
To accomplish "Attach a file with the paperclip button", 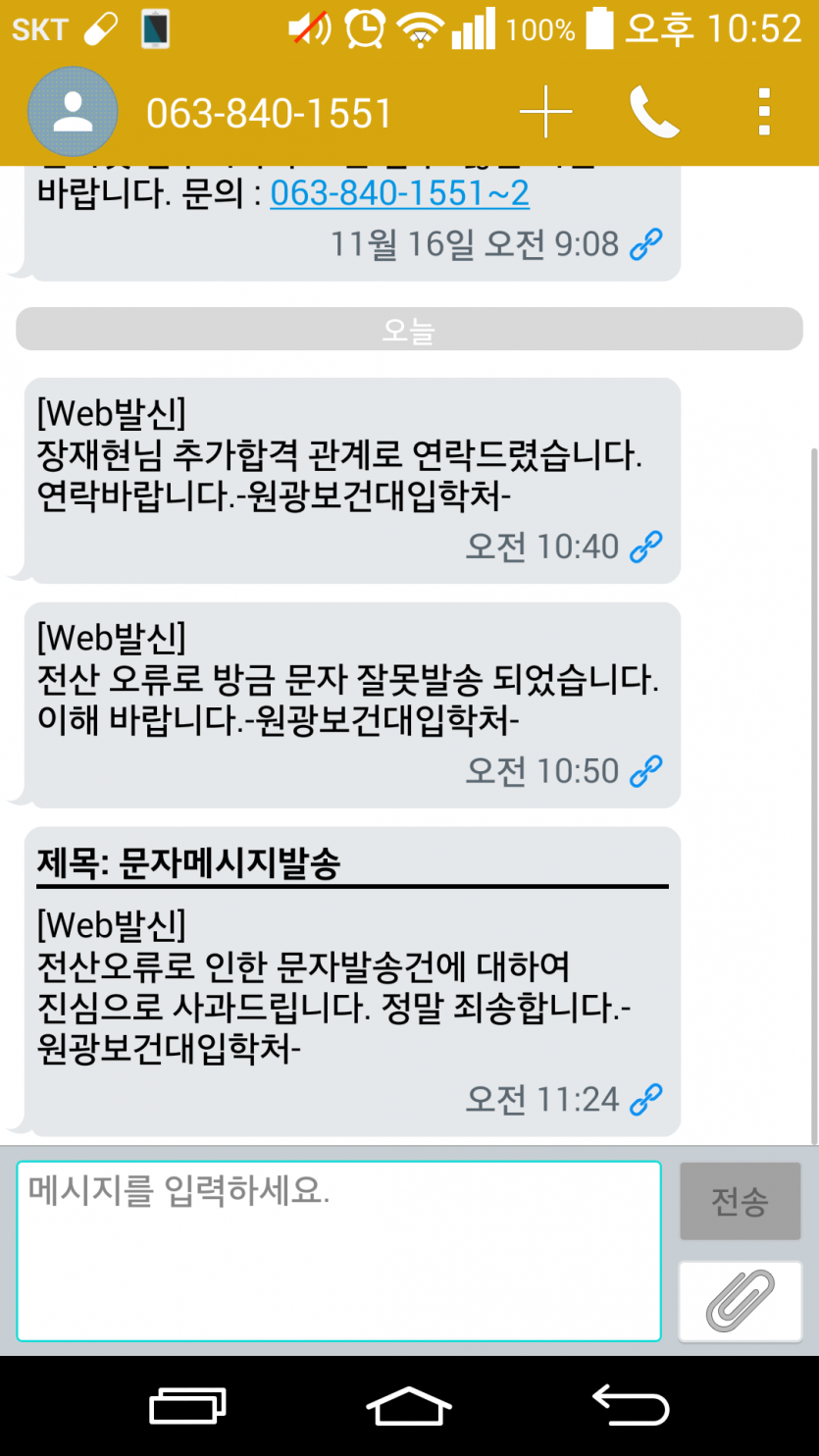I will click(x=741, y=1301).
